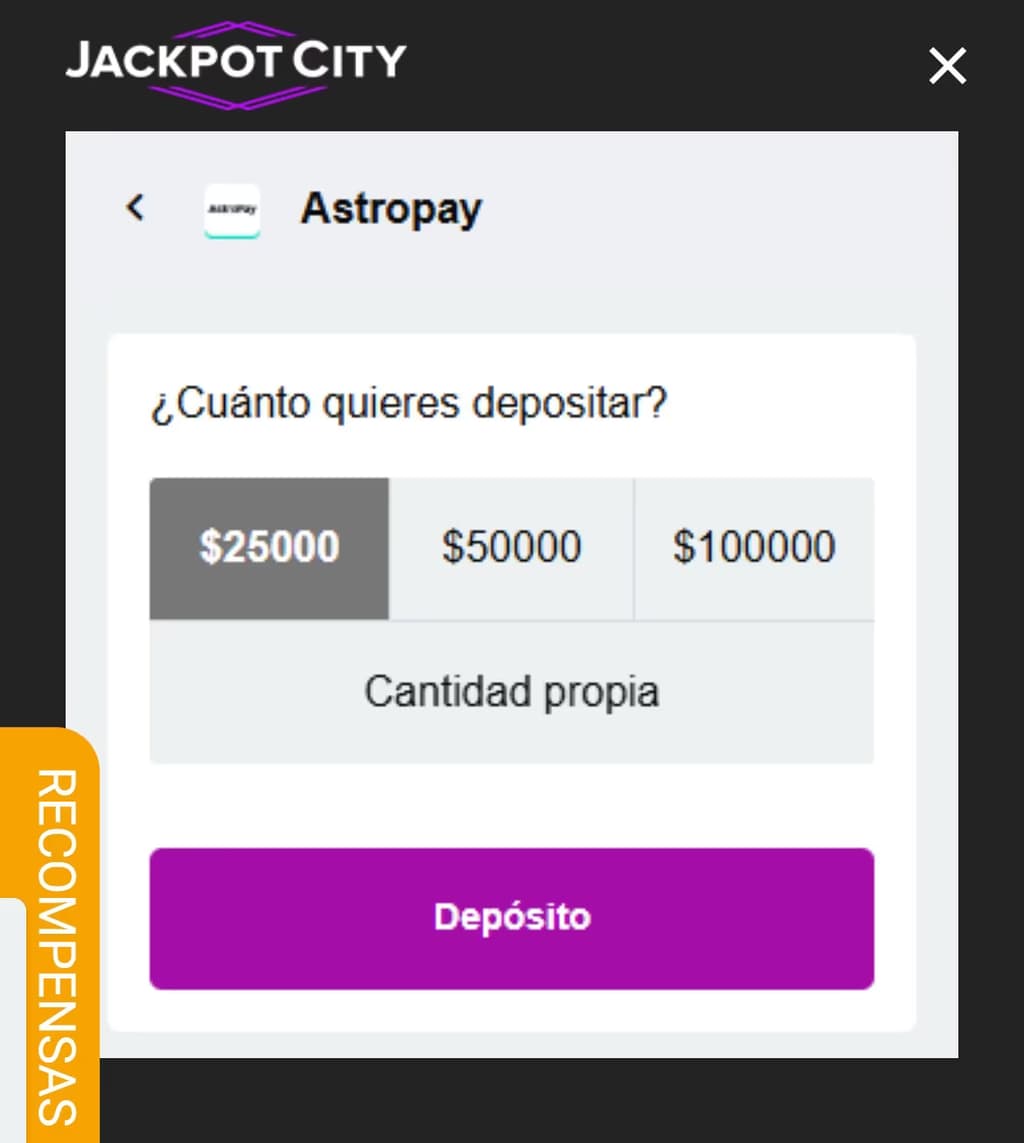Click the Astropay title text
This screenshot has width=1024, height=1143.
pyautogui.click(x=391, y=209)
